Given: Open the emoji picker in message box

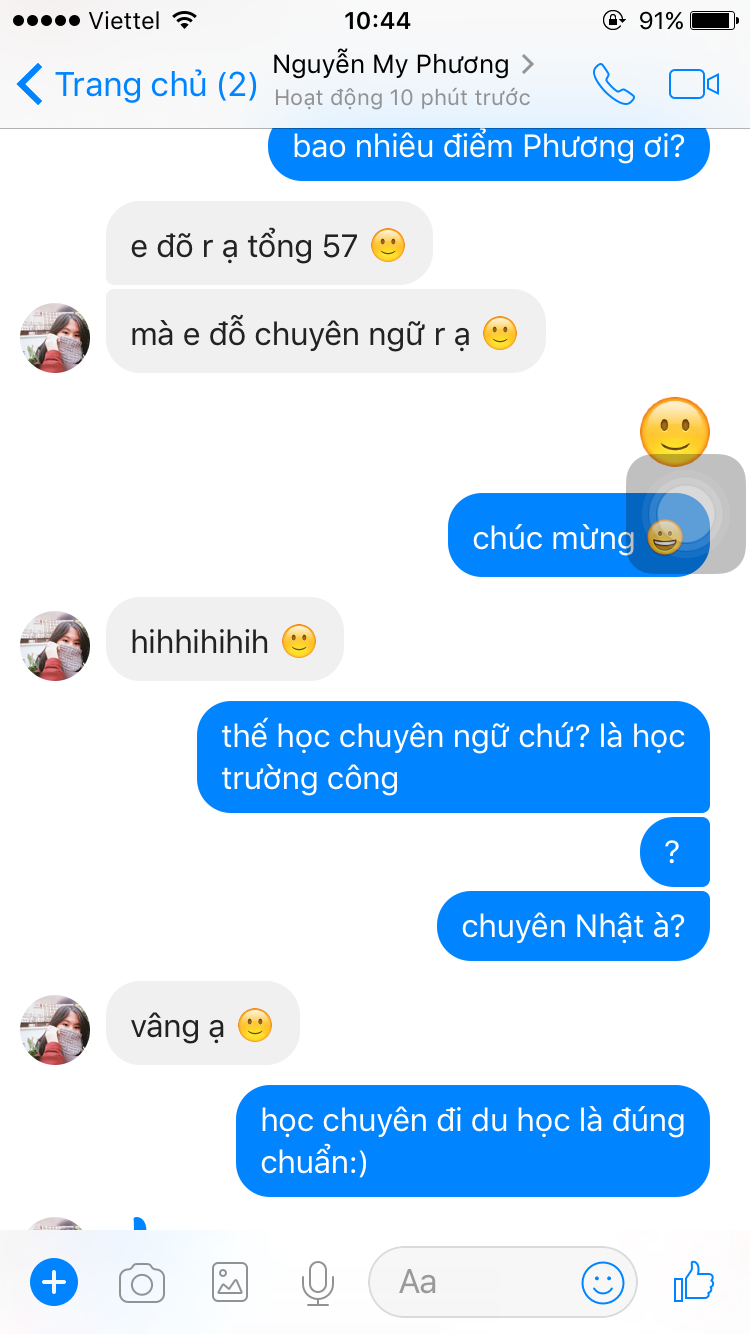Looking at the screenshot, I should coord(603,1281).
